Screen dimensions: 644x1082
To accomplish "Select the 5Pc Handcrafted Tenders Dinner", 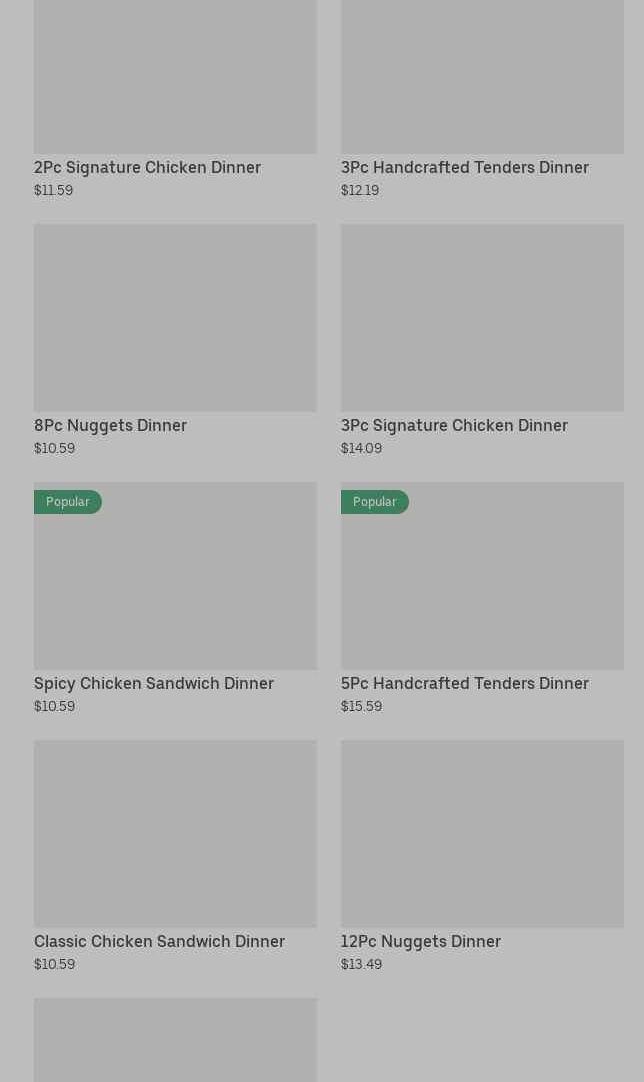I will [x=482, y=598].
